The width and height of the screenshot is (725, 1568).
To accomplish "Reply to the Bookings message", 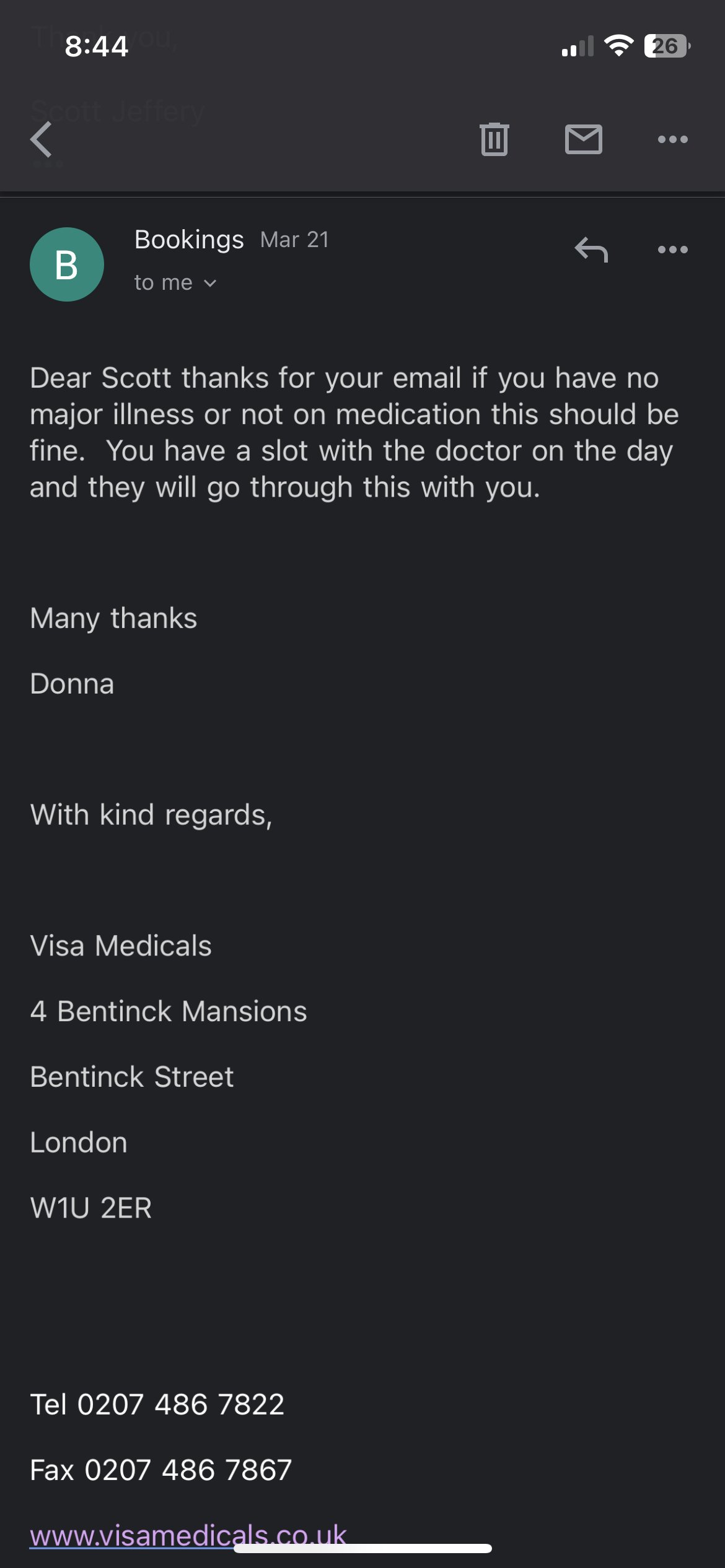I will [591, 250].
